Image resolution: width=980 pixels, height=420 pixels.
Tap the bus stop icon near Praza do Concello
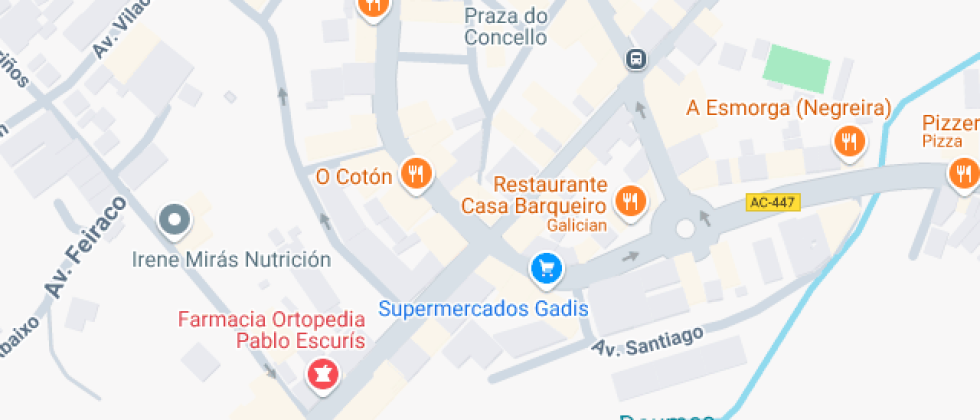point(636,59)
